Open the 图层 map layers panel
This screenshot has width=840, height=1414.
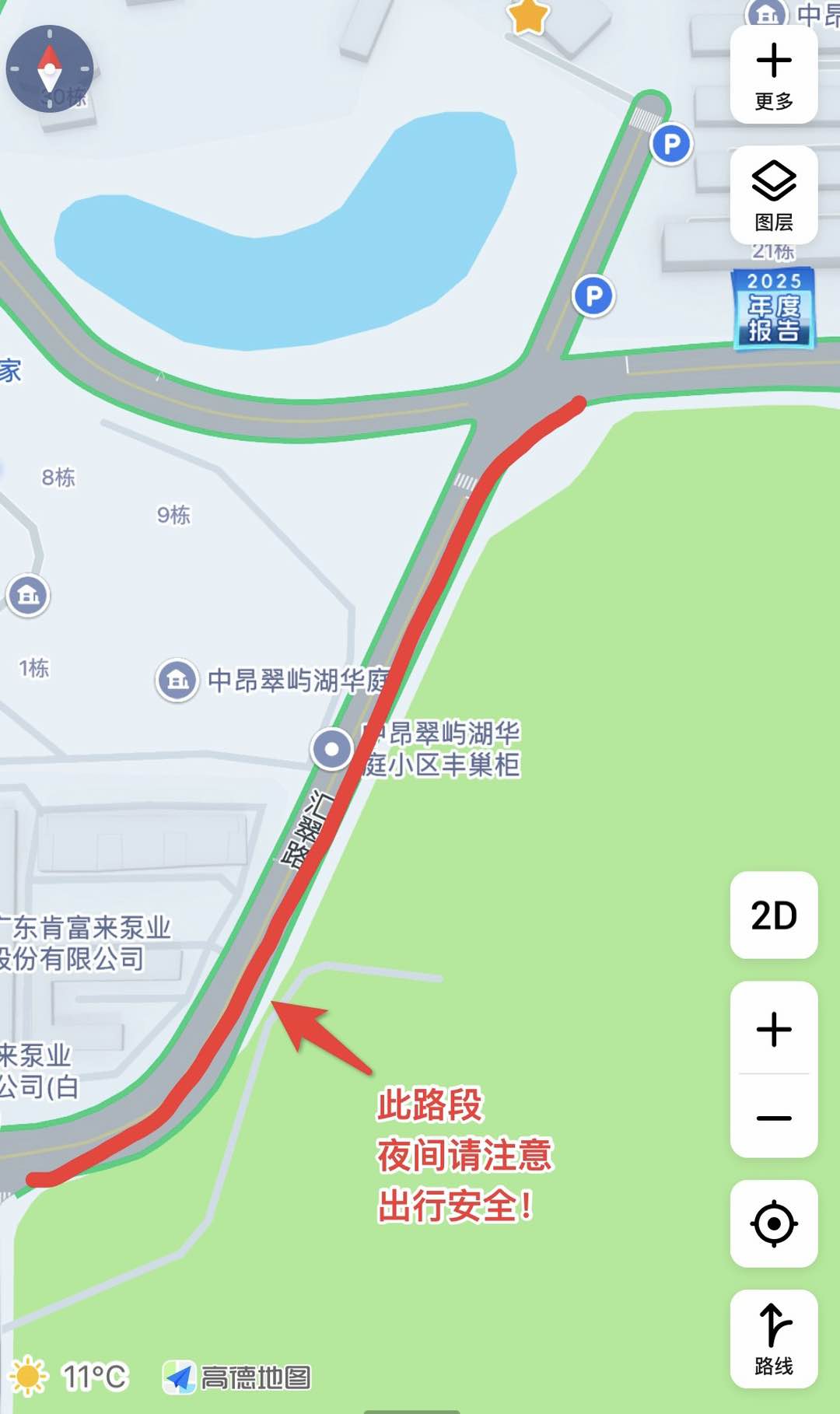pyautogui.click(x=774, y=195)
